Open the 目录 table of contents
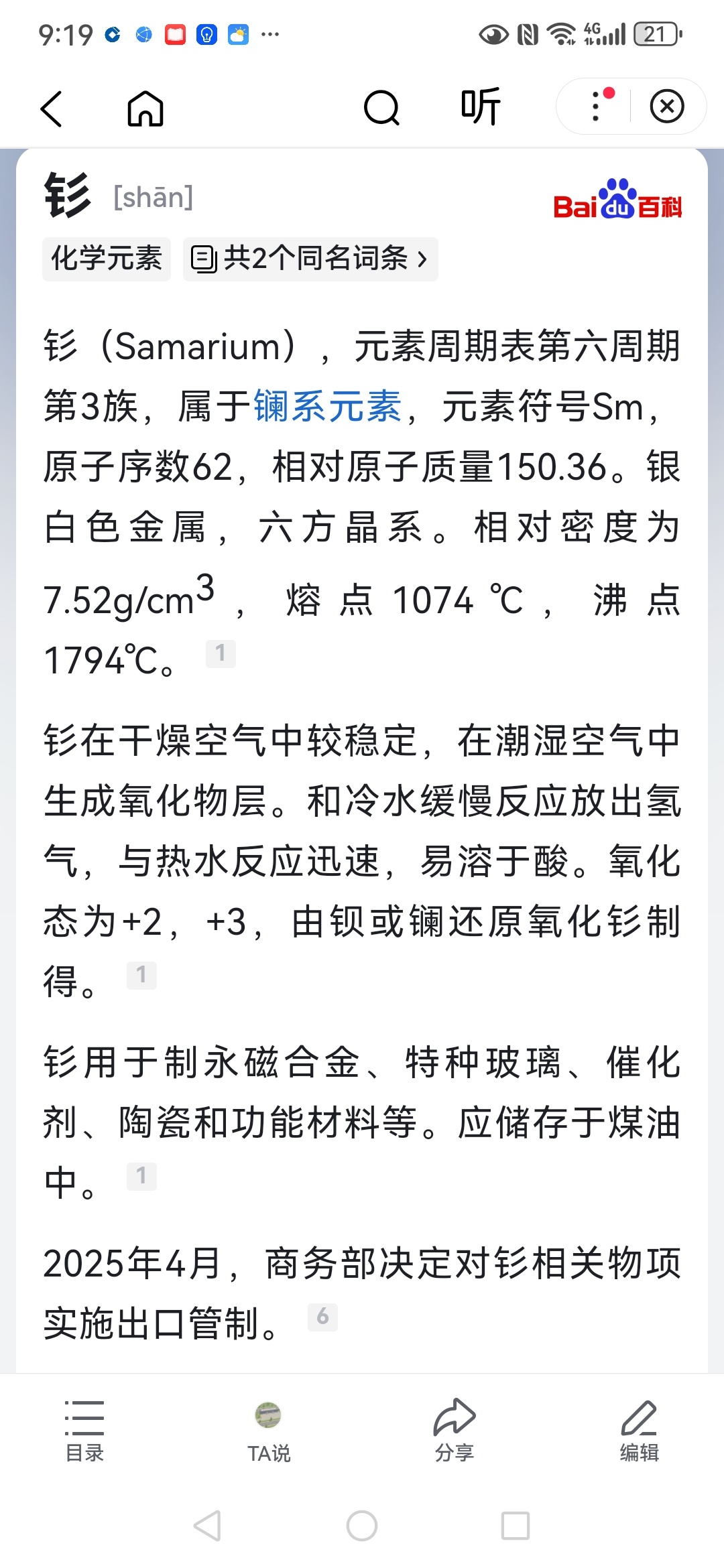 pos(84,1431)
